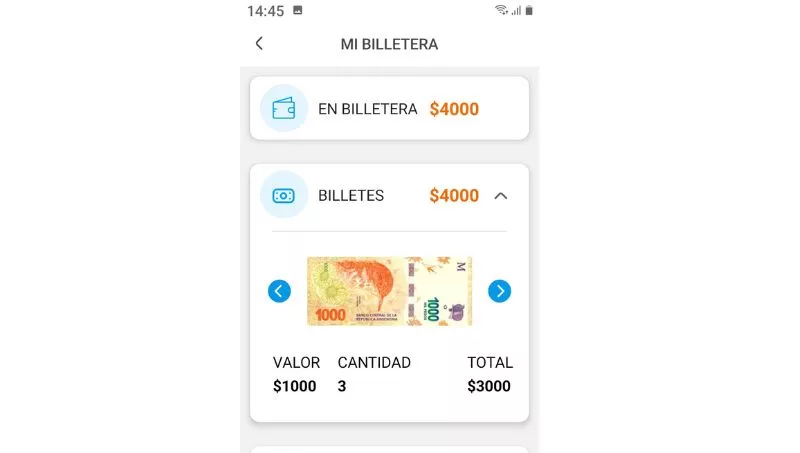The height and width of the screenshot is (453, 800).
Task: Go back from Mi Billetera
Action: [x=259, y=44]
